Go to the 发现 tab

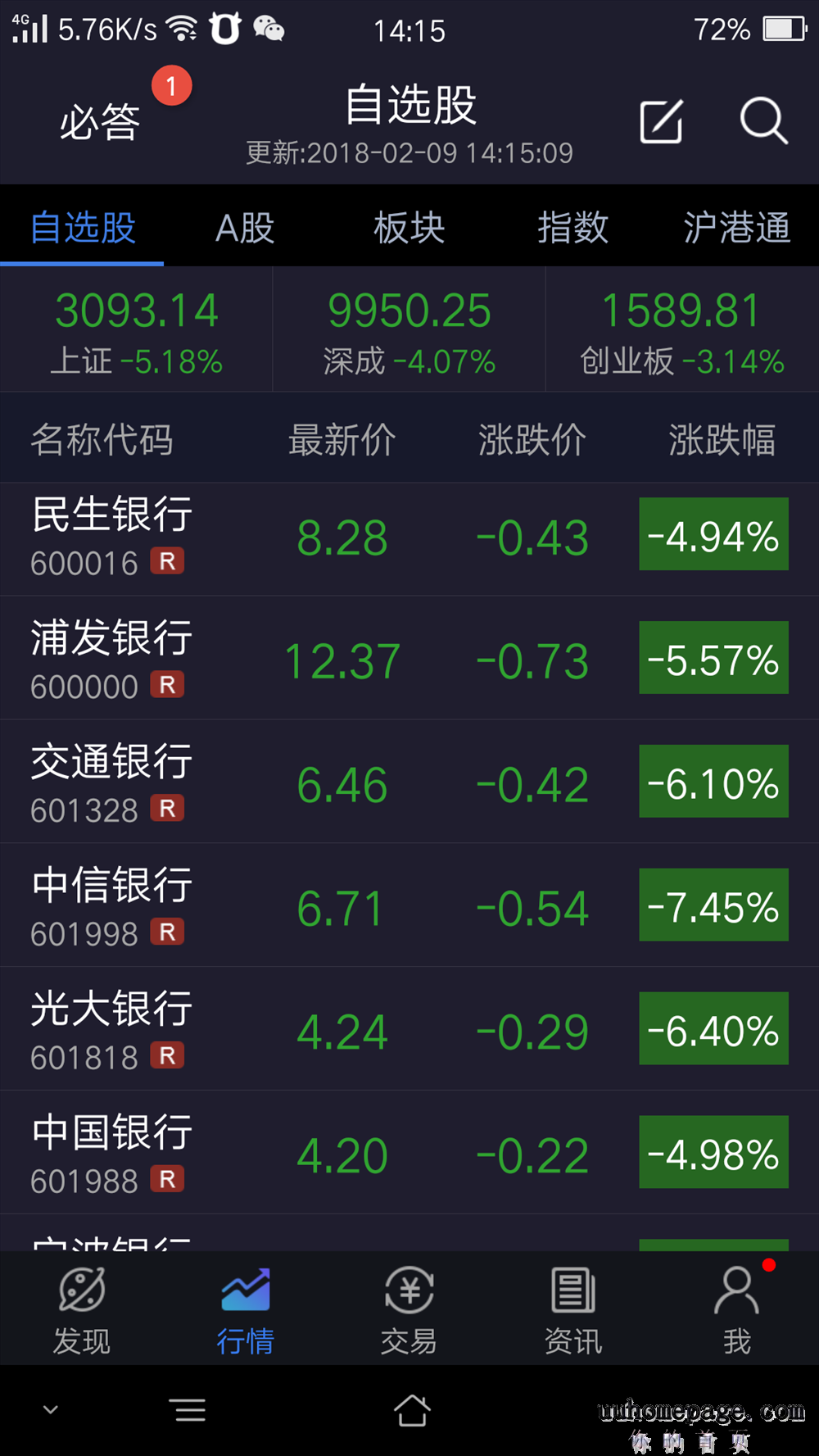82,1309
